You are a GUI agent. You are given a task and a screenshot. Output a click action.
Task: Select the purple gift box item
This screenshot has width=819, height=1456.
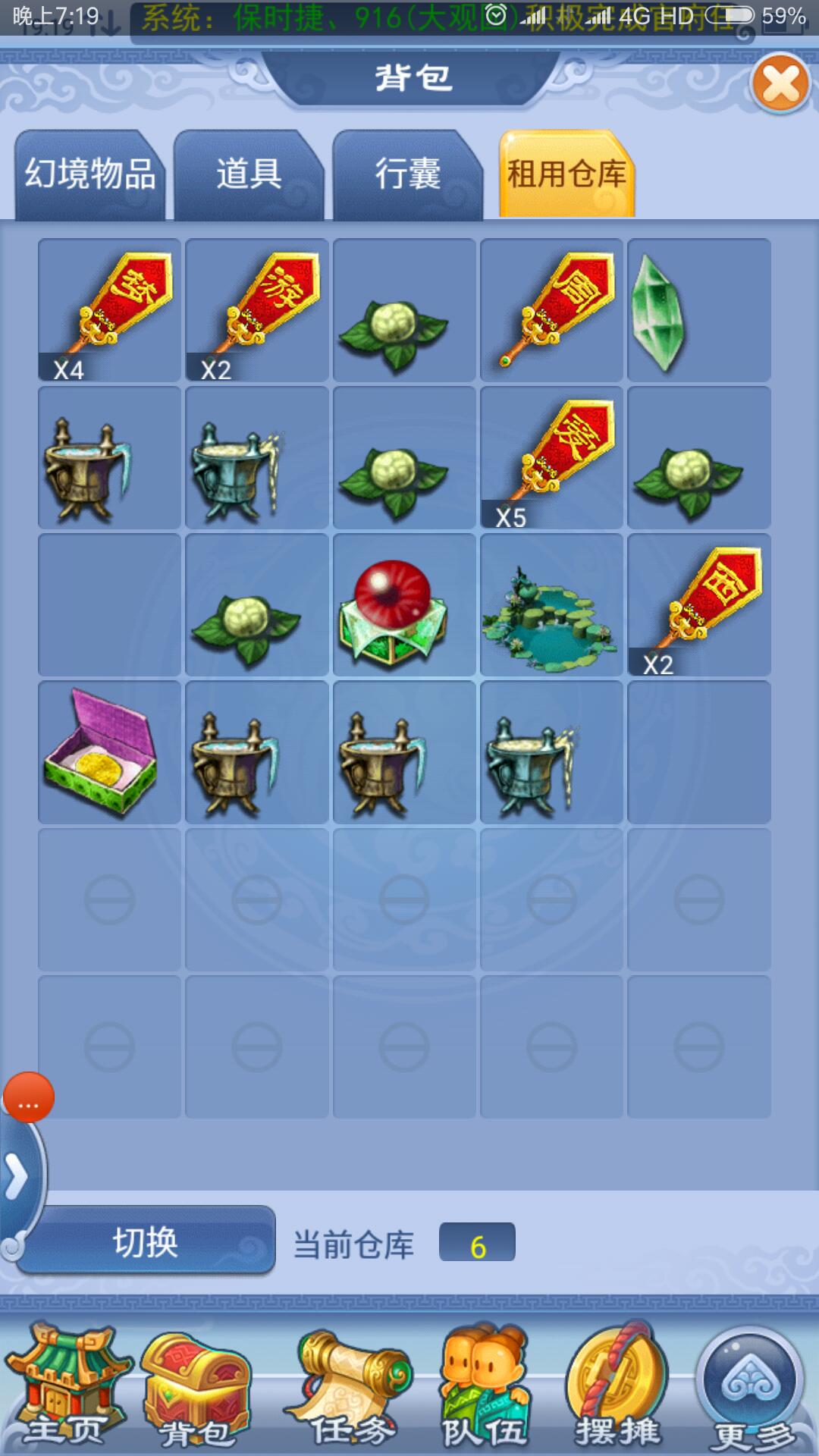(x=109, y=752)
